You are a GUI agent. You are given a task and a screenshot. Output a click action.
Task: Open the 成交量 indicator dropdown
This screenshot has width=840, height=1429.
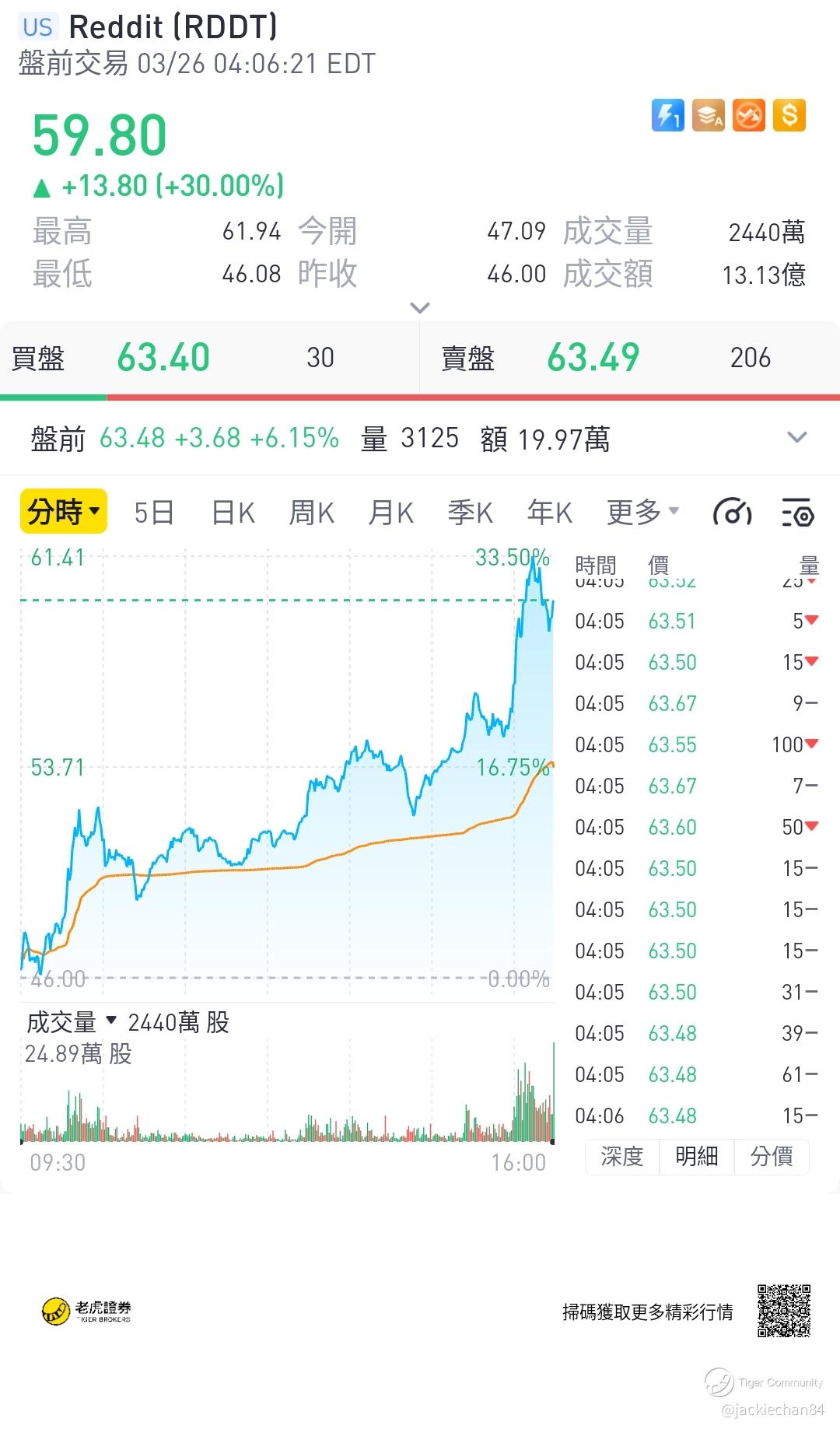coord(72,1021)
